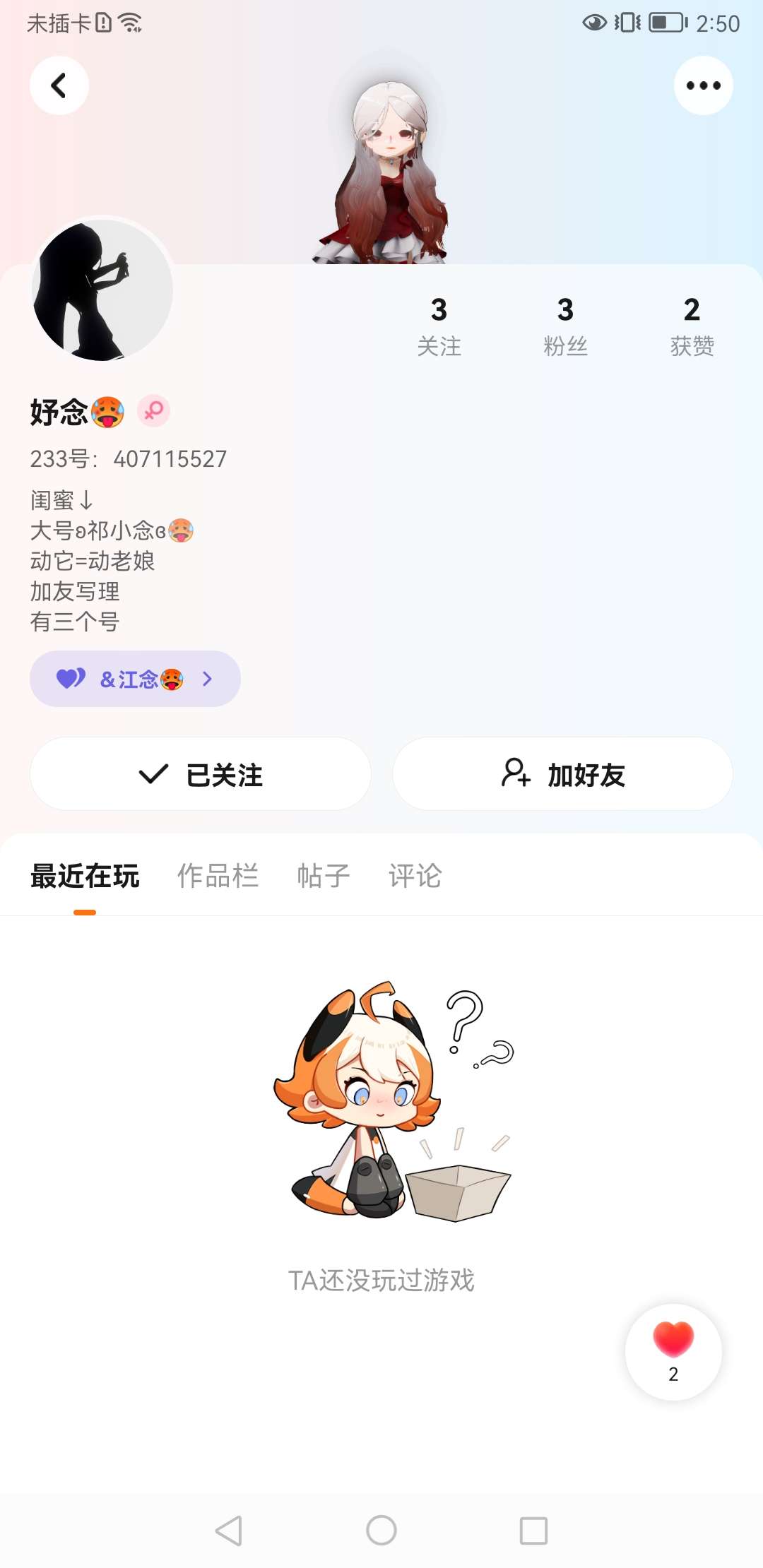Open the &江念 couple relationship chip
Screen dimensions: 763x1568
[x=135, y=679]
